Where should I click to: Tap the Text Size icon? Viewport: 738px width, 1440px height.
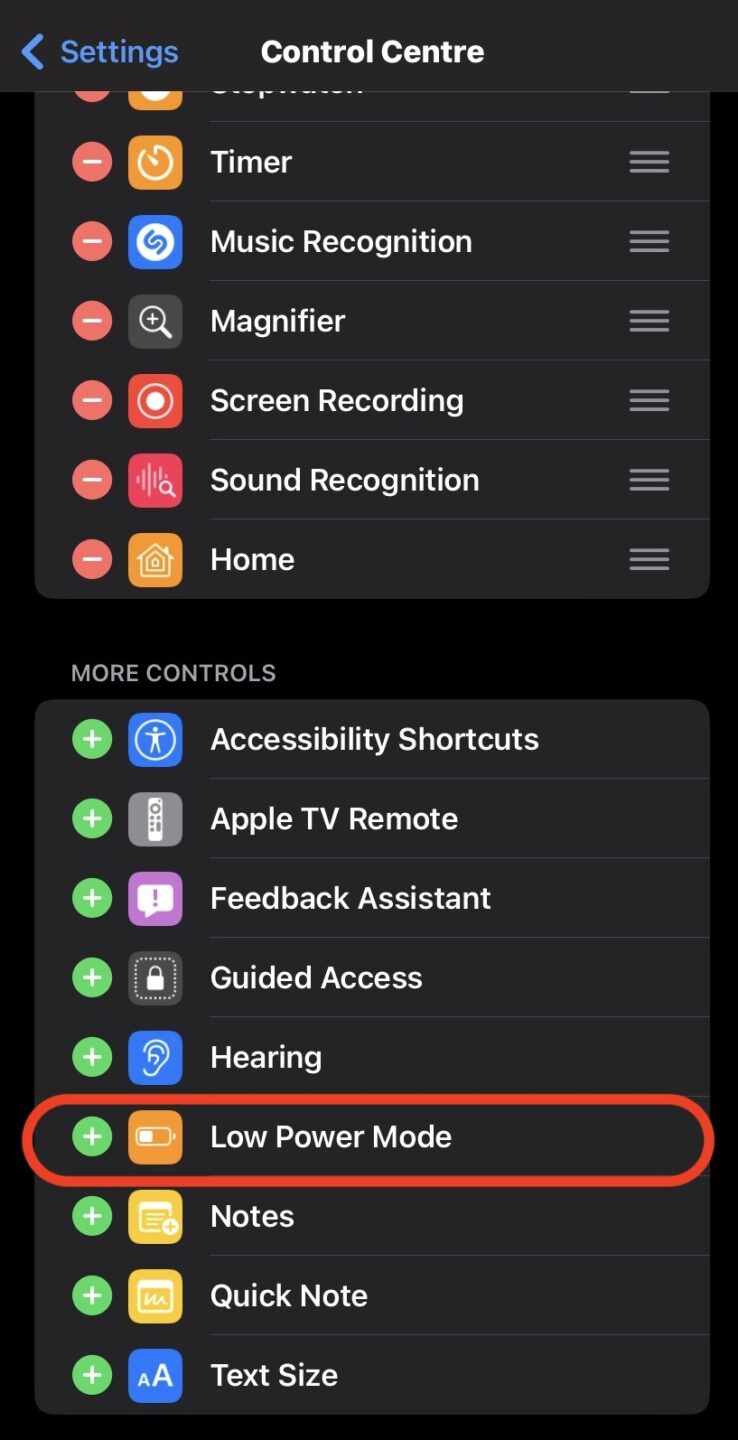click(x=155, y=1375)
